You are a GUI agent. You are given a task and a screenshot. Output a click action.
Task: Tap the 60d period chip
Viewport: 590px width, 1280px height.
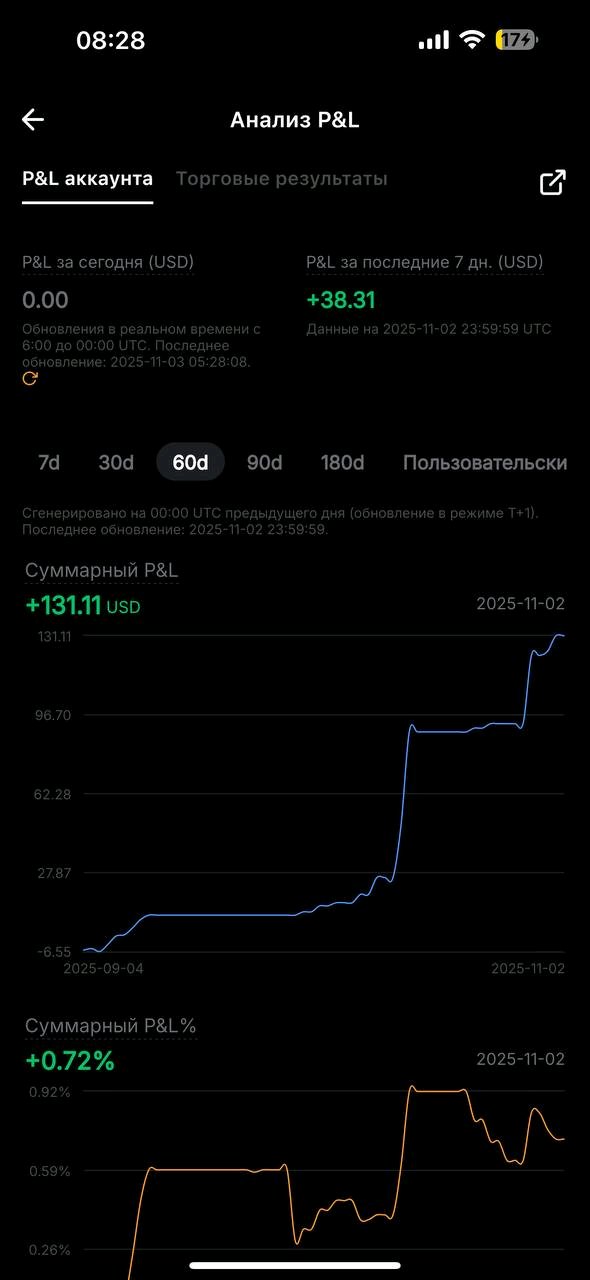pos(190,462)
